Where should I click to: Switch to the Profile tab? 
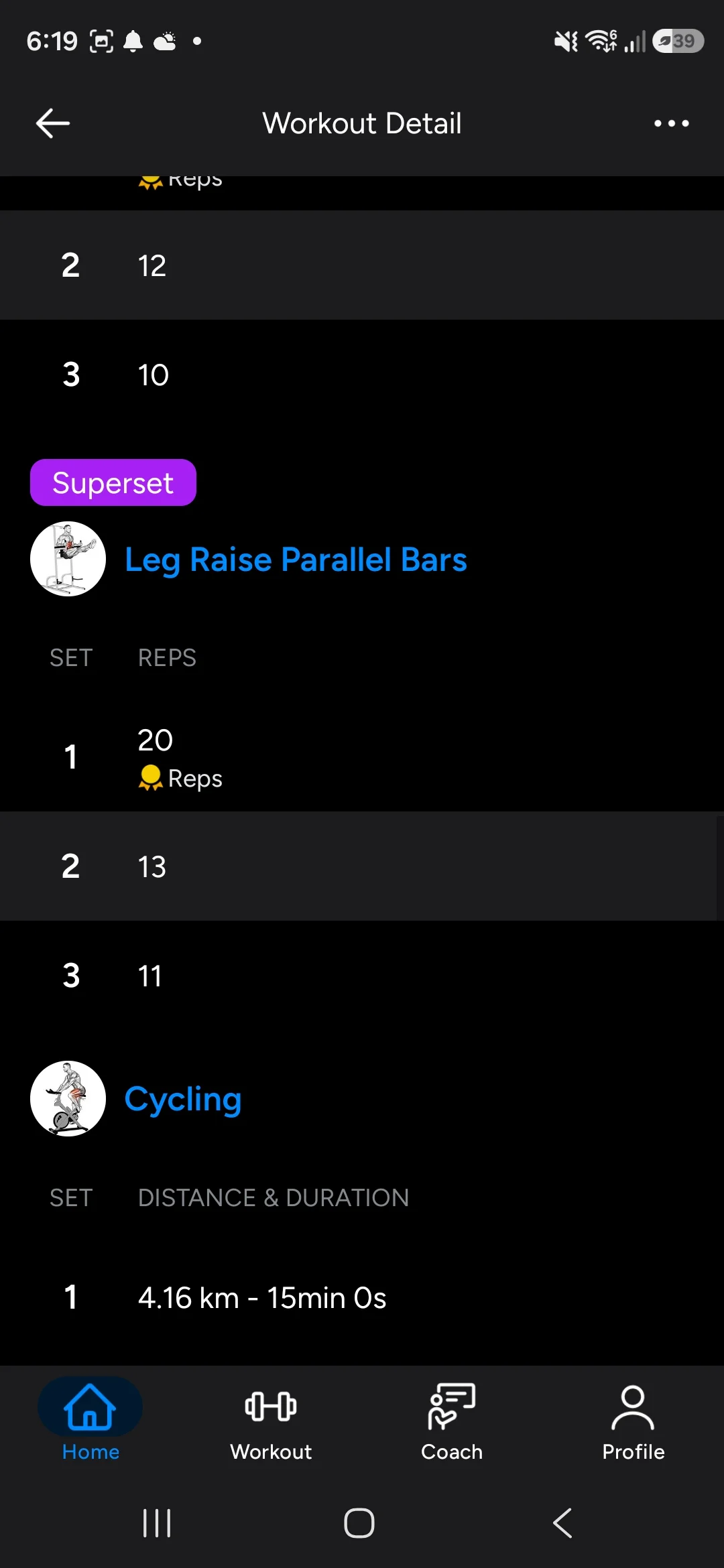pyautogui.click(x=633, y=1421)
